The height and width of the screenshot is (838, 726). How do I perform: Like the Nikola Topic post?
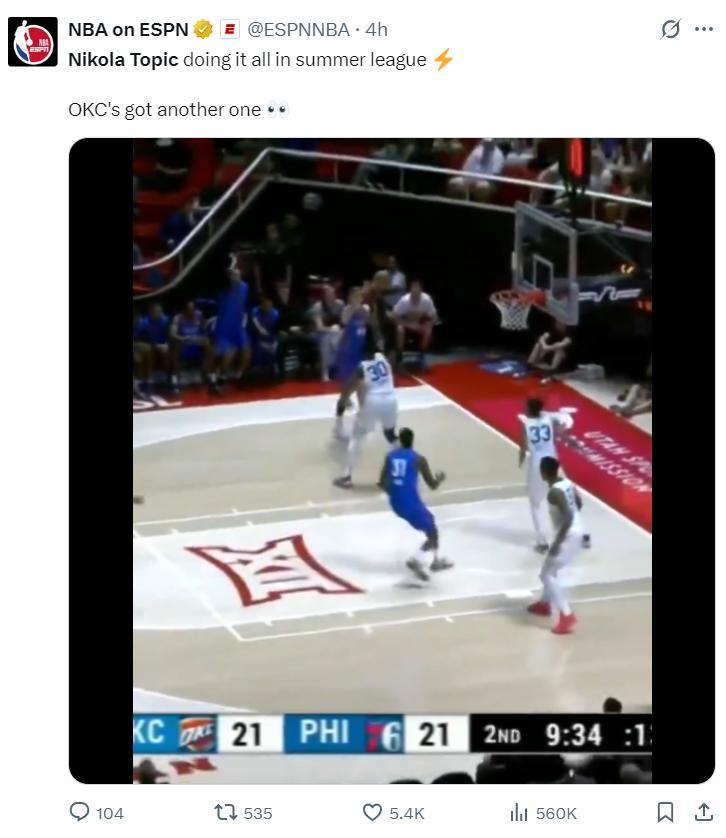click(372, 812)
